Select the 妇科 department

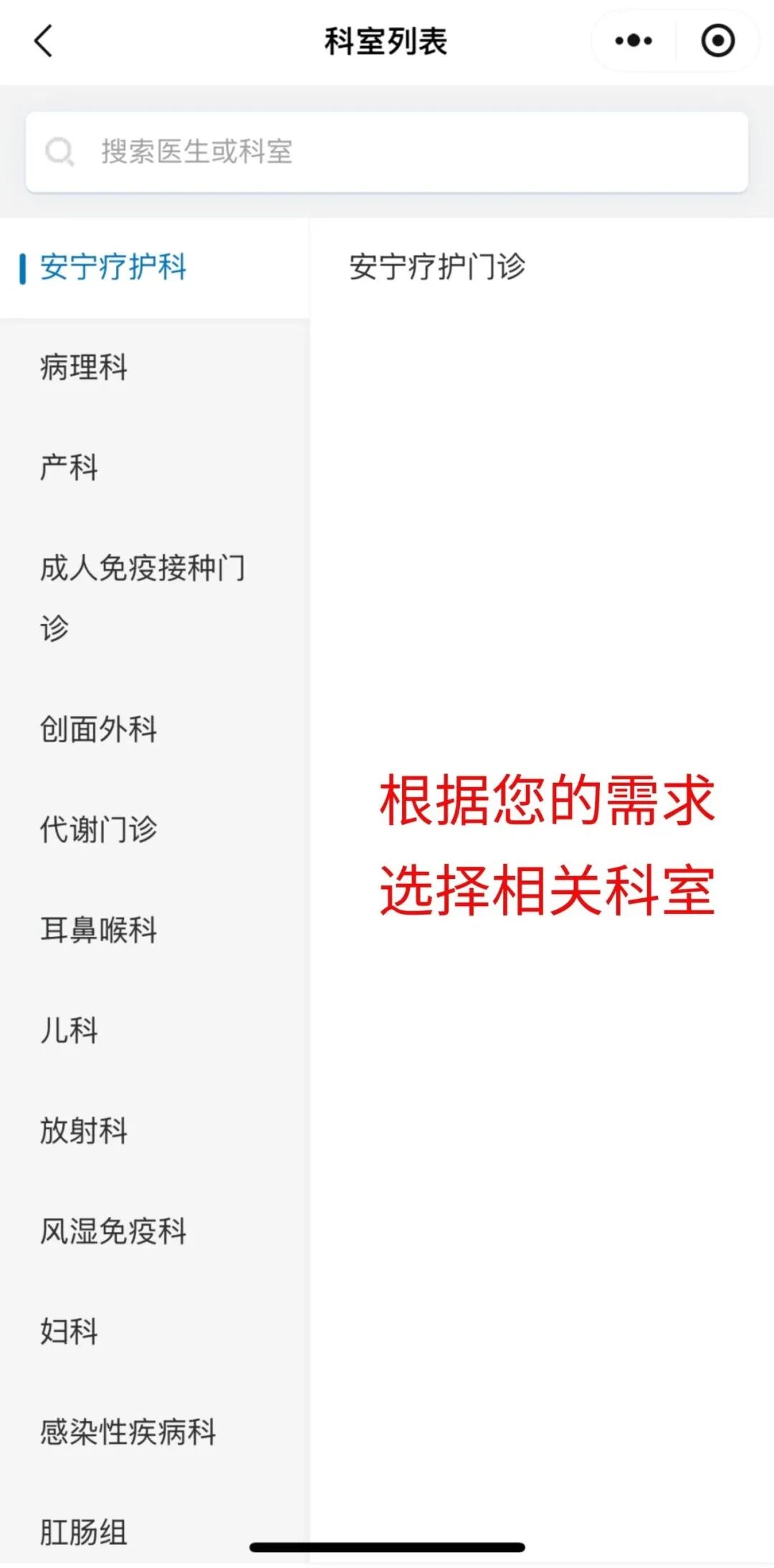[69, 1331]
